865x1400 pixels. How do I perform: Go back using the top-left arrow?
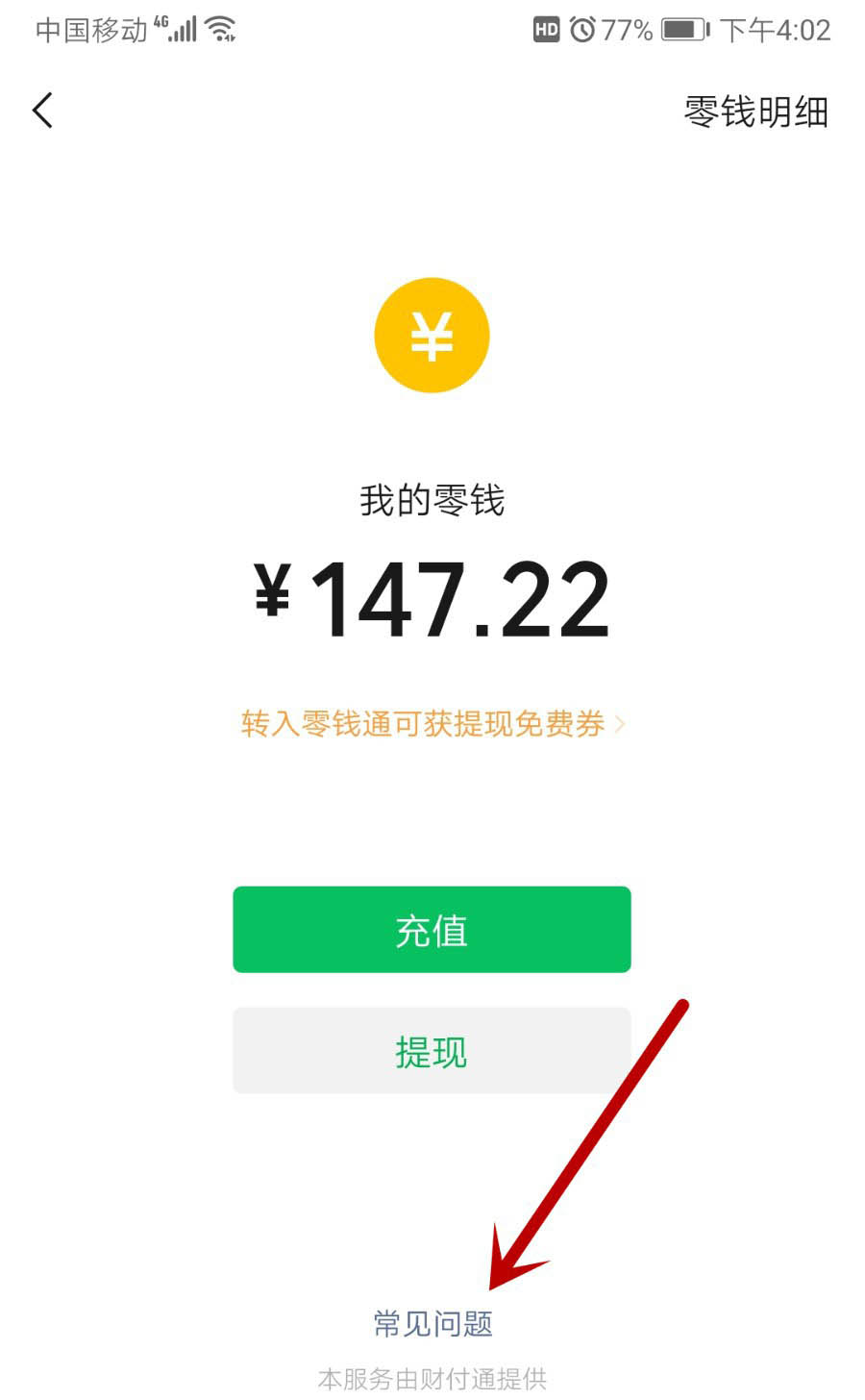(42, 111)
